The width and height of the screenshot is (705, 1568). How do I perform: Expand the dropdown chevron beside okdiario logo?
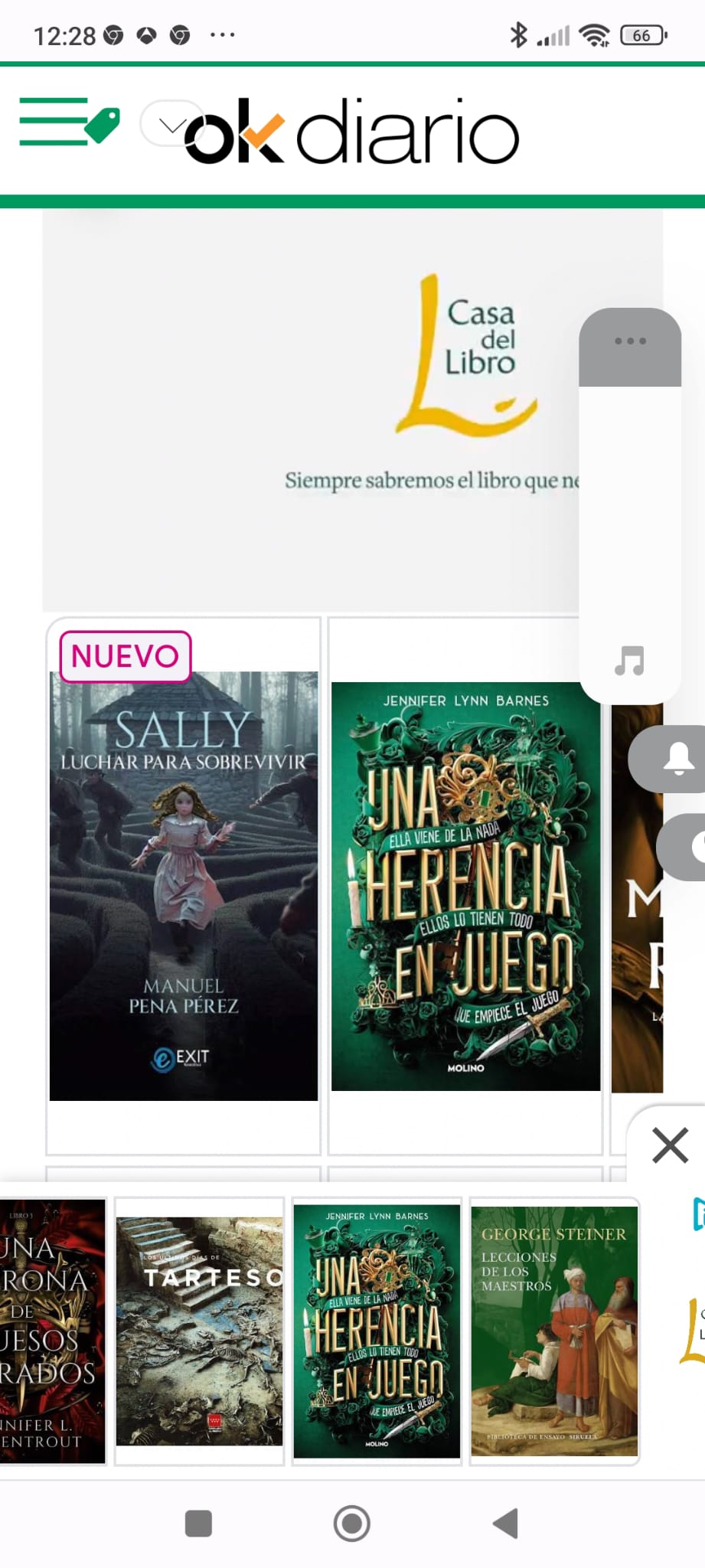(x=172, y=124)
